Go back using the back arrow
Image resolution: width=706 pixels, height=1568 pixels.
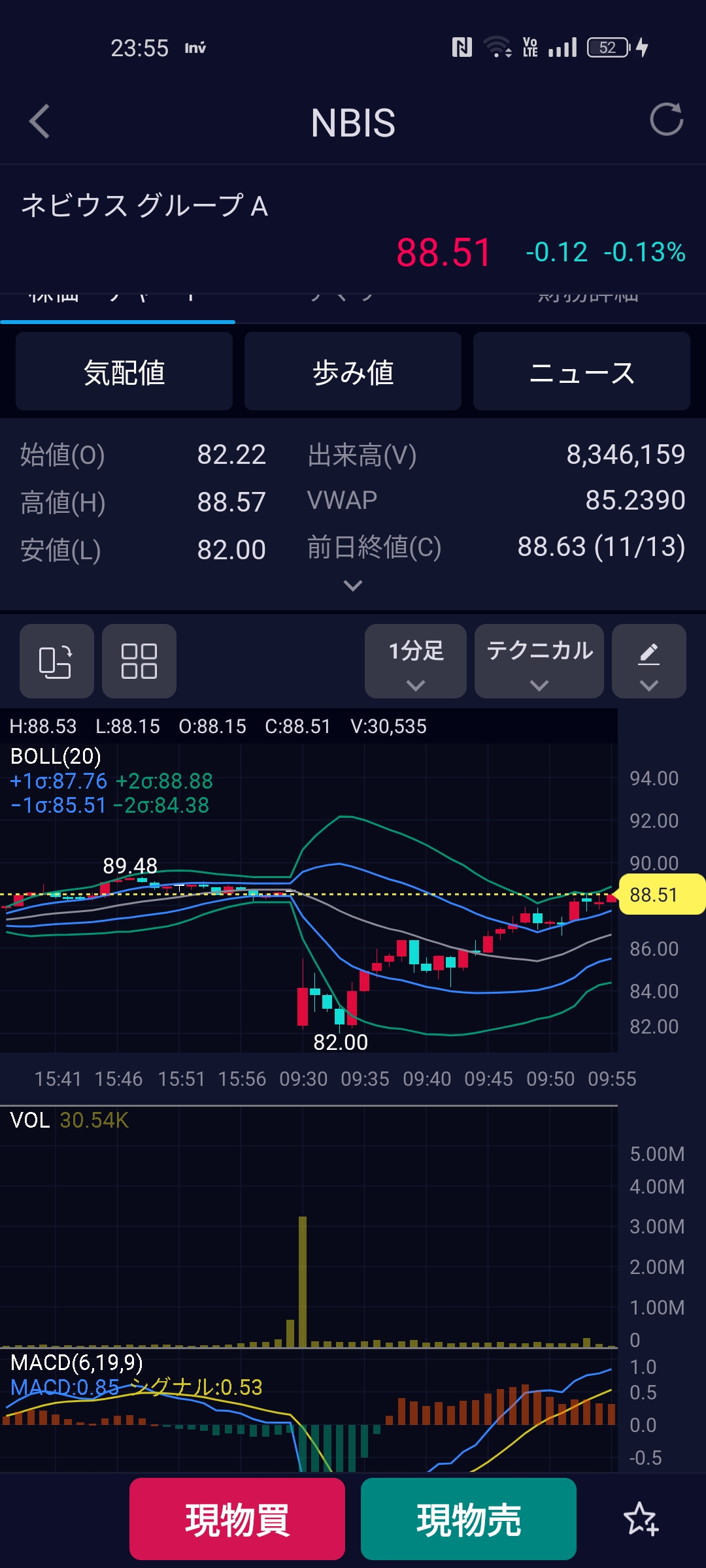pos(40,122)
